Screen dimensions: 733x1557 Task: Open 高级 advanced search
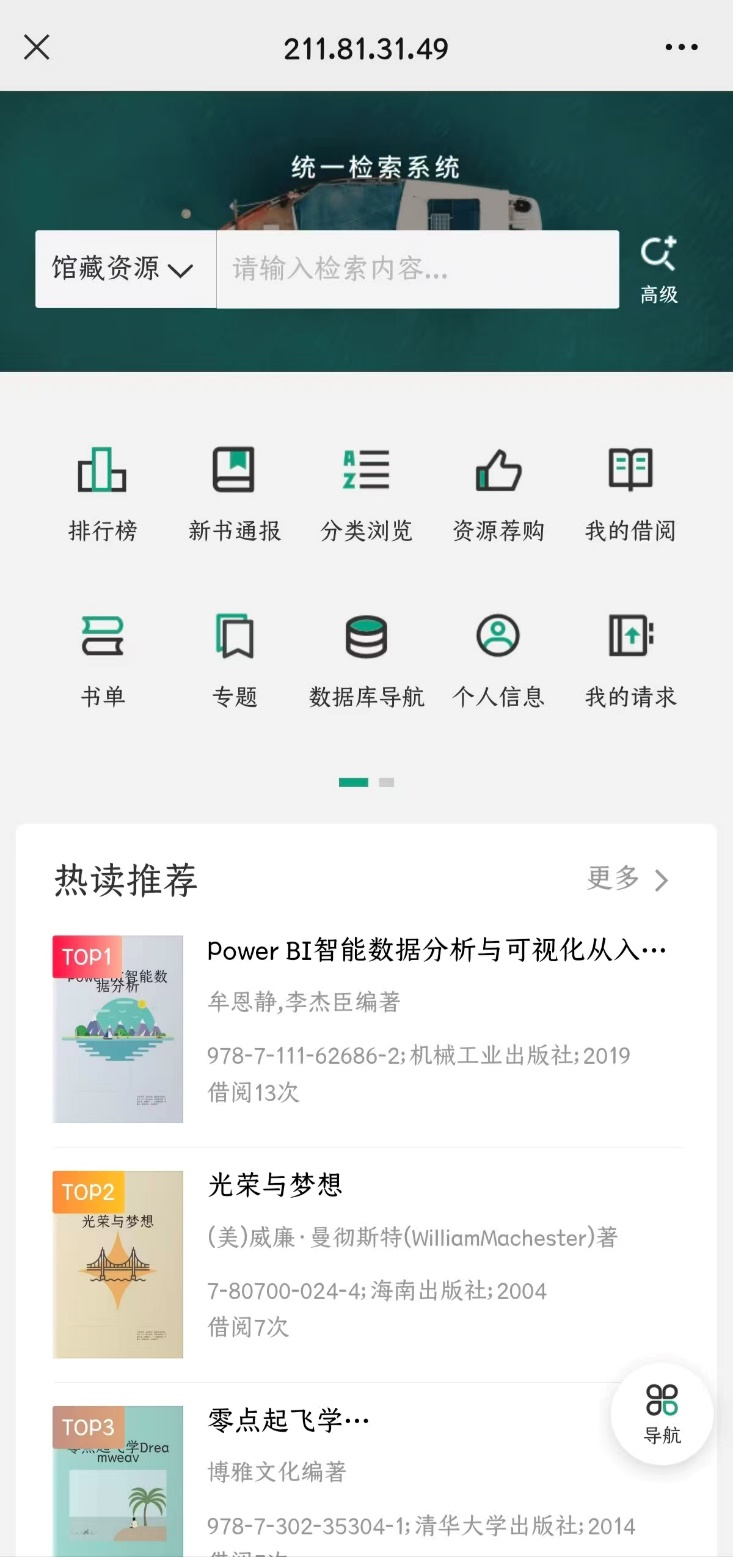coord(659,269)
